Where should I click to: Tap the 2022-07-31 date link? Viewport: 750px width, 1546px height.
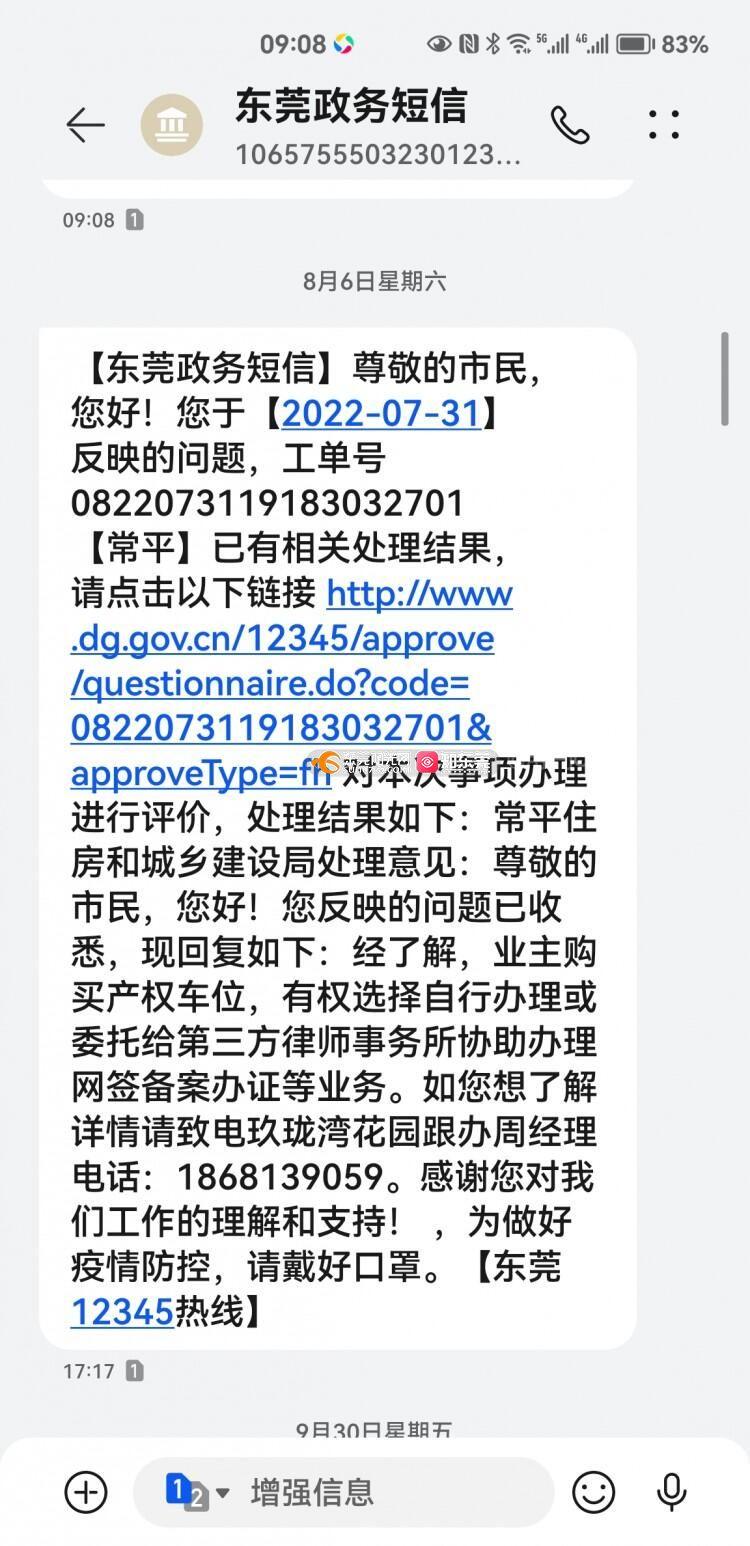click(x=381, y=413)
